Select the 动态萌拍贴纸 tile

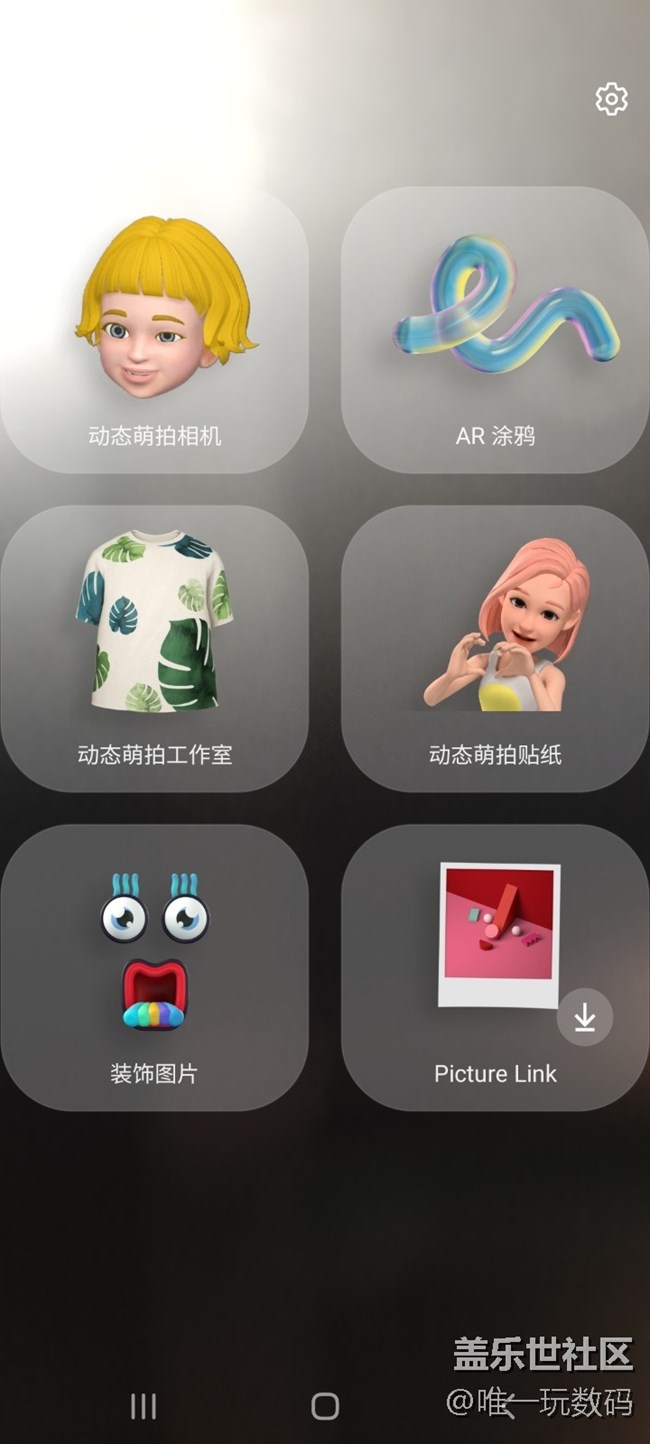point(495,648)
